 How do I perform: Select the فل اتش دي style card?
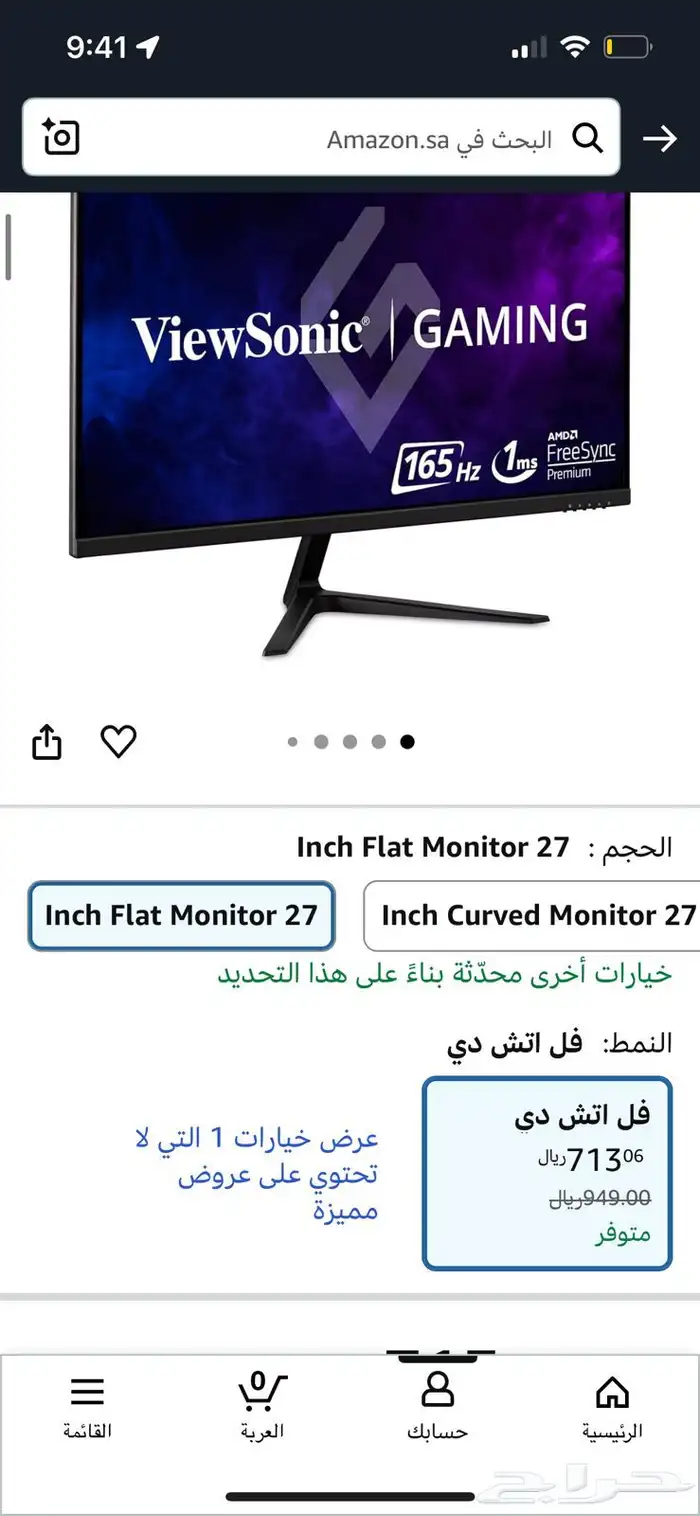click(547, 1172)
